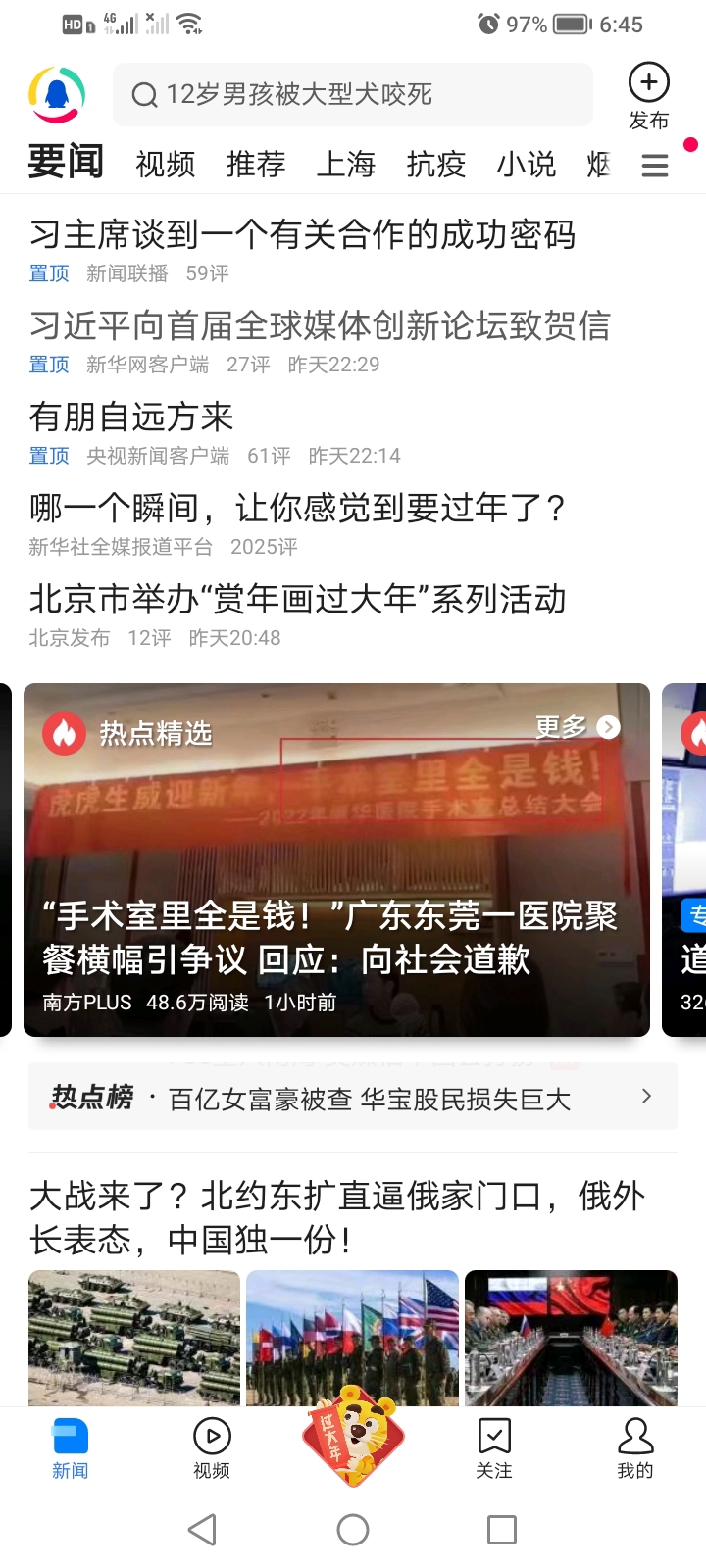The image size is (706, 1568).
Task: Select the 上海 channel tab
Action: (346, 164)
